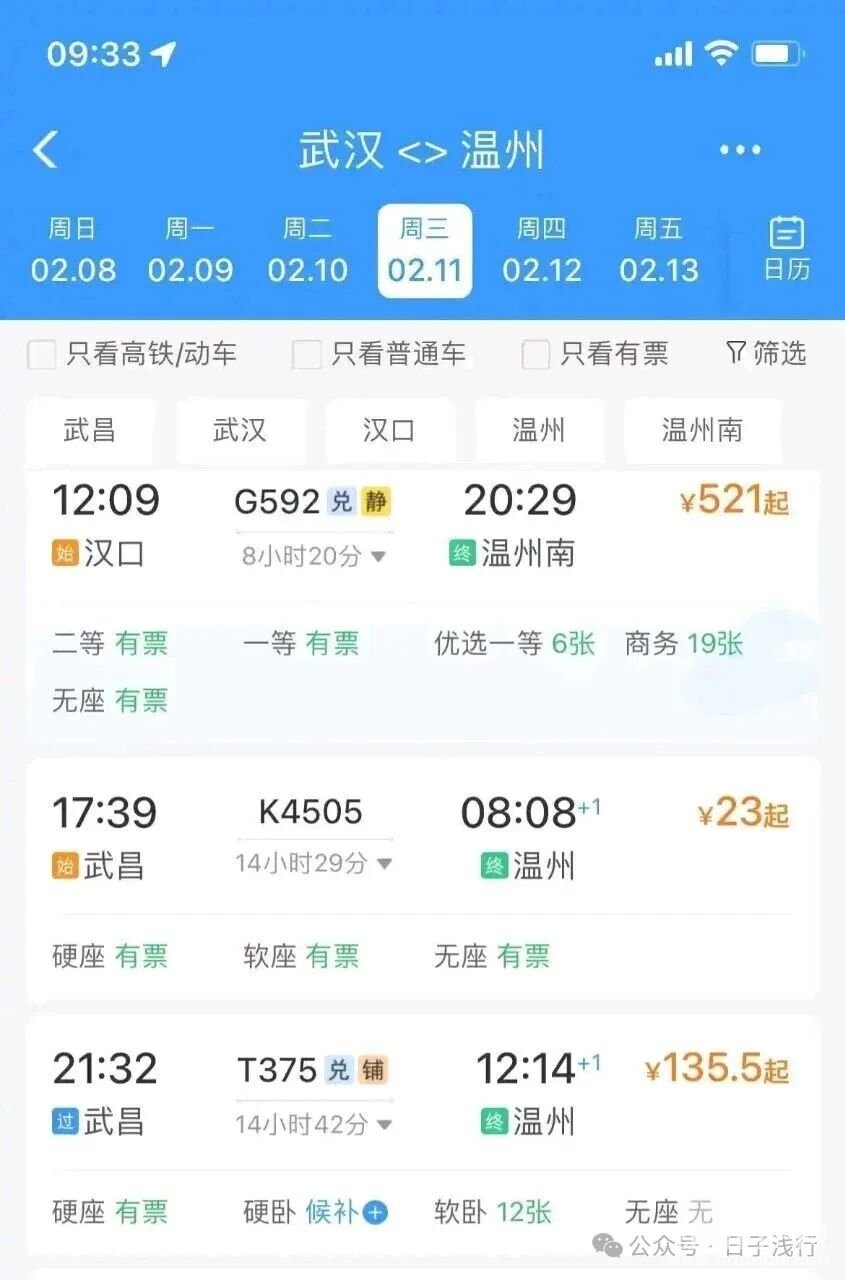Expand K4505 stops via 14小时29分 arrow
This screenshot has width=845, height=1280.
385,863
